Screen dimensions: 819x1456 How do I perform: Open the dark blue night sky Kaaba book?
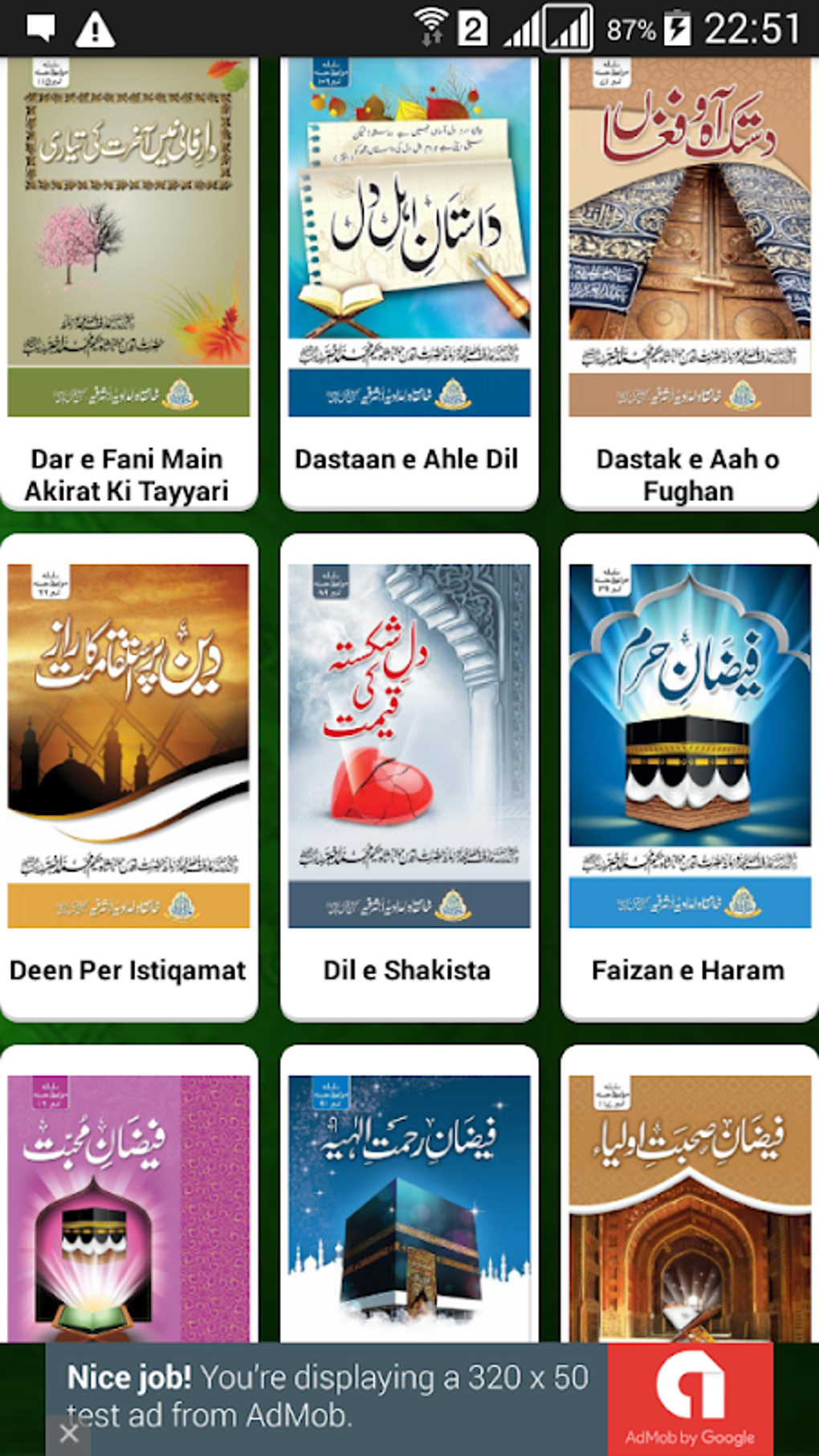tap(409, 1194)
